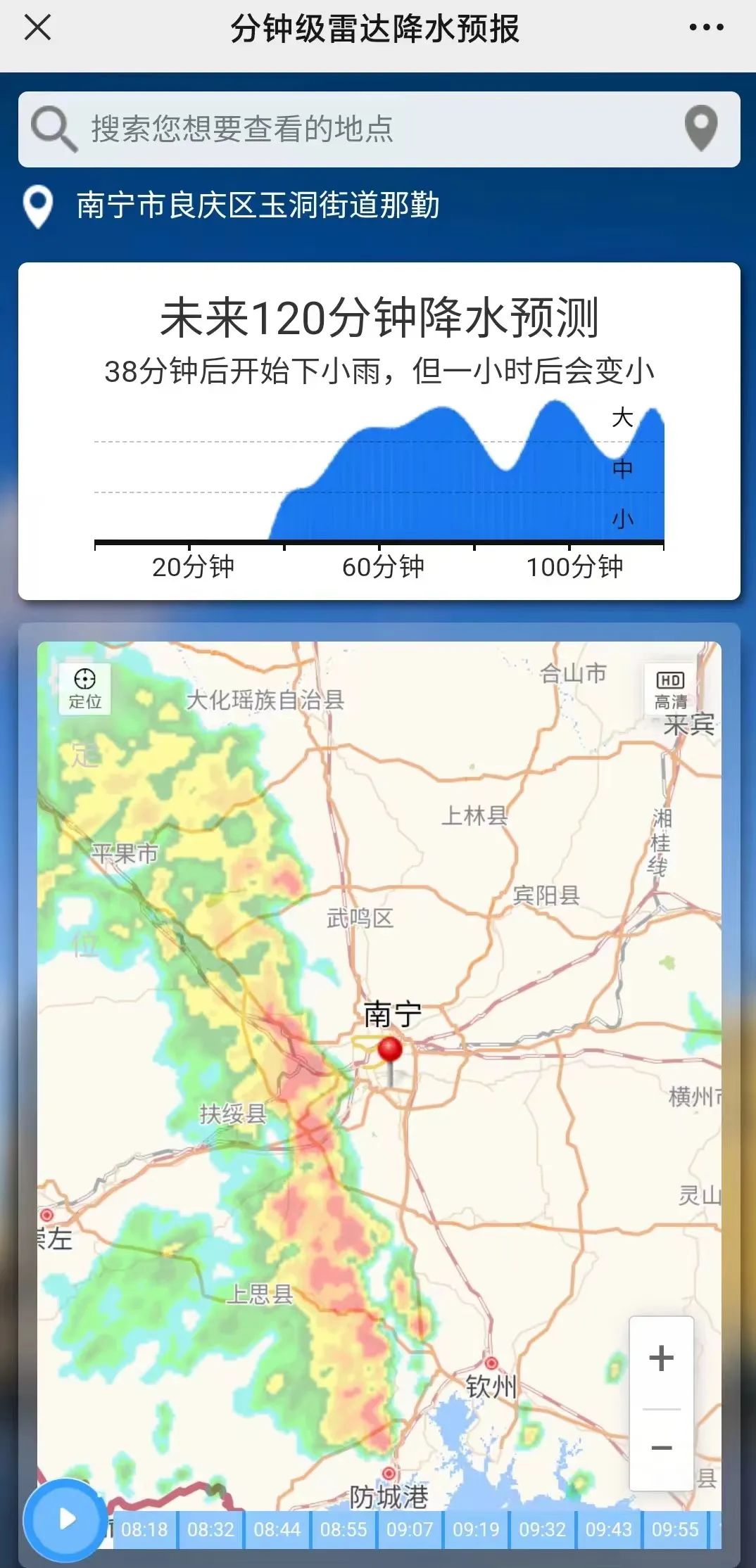
Task: Jump to the 08:32 radar frame
Action: point(210,1529)
